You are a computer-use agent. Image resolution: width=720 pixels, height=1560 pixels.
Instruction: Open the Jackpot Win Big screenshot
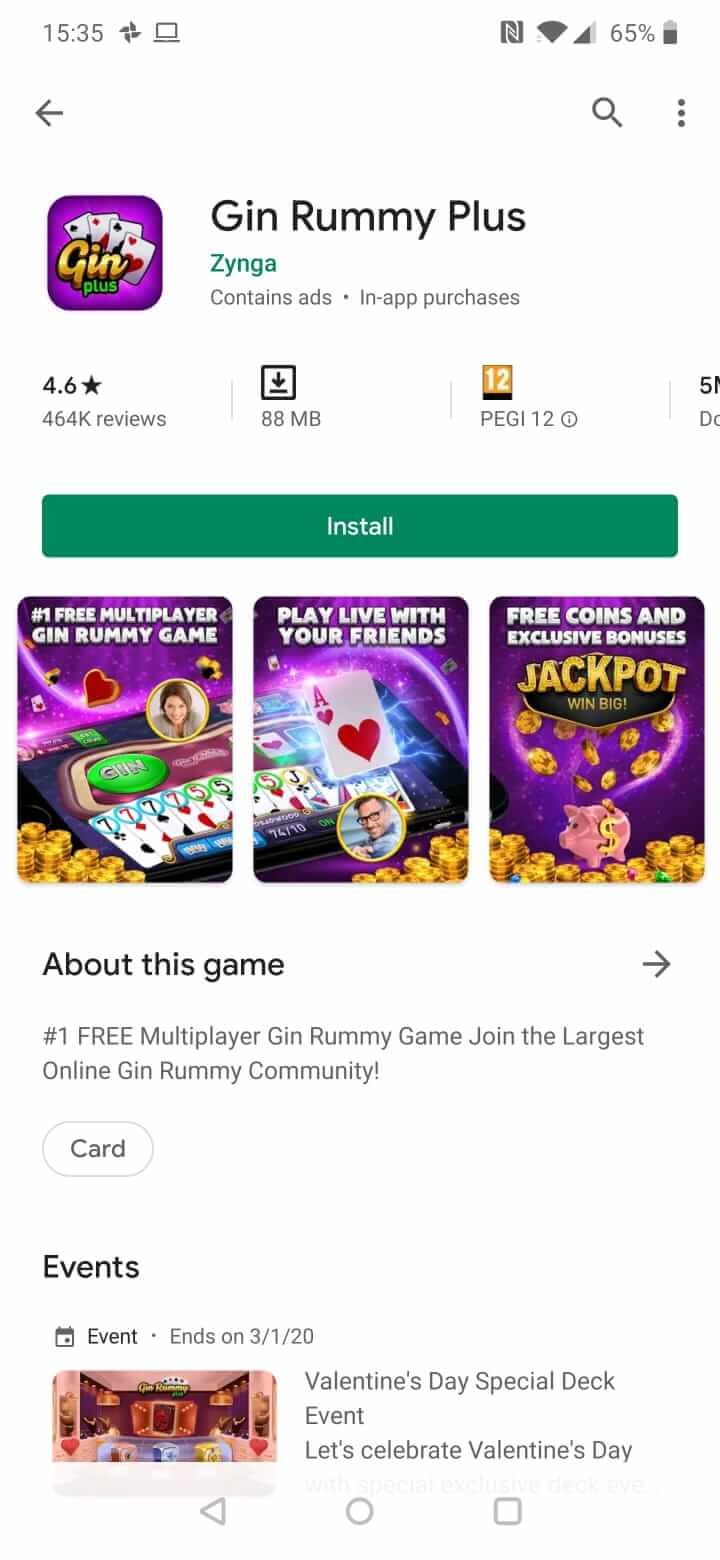597,740
